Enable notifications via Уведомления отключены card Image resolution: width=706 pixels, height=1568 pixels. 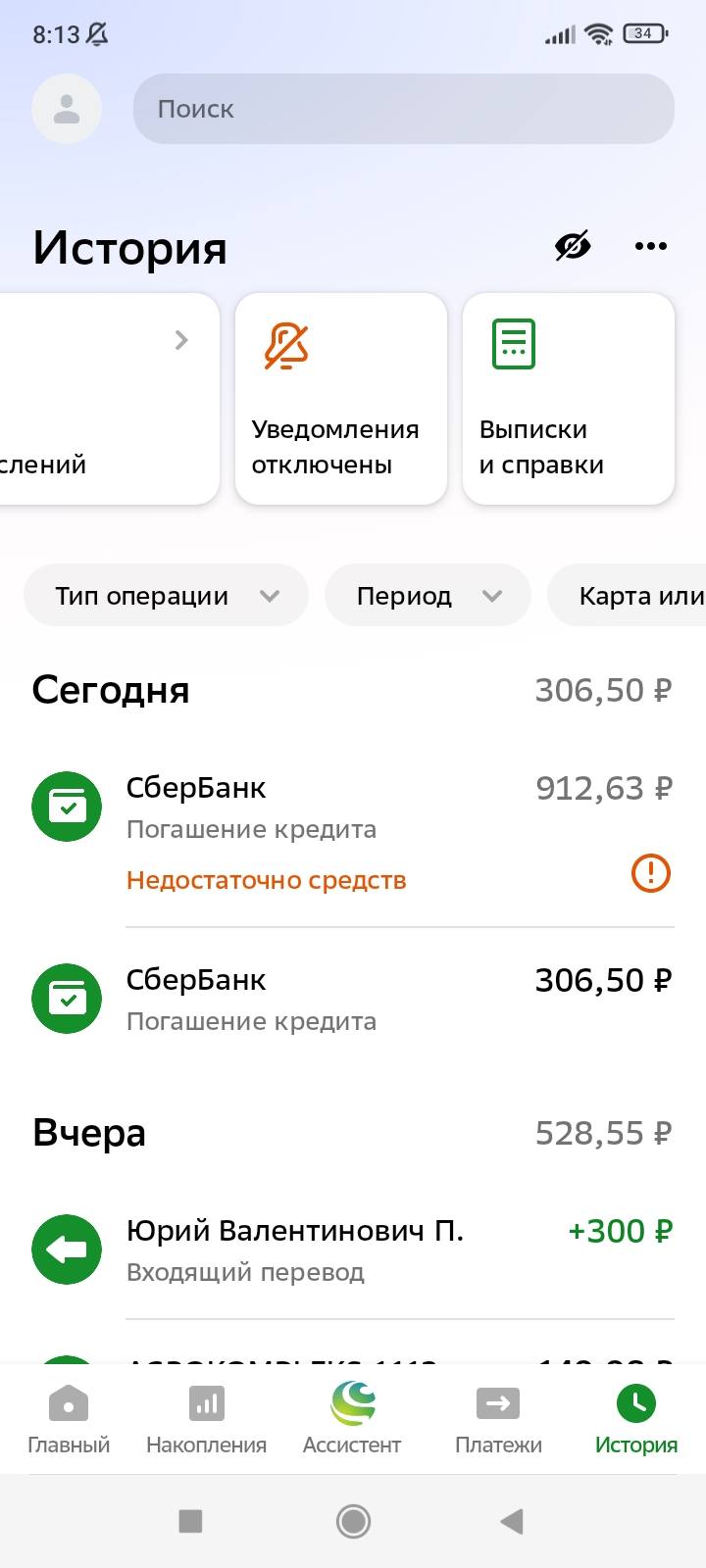click(x=340, y=398)
